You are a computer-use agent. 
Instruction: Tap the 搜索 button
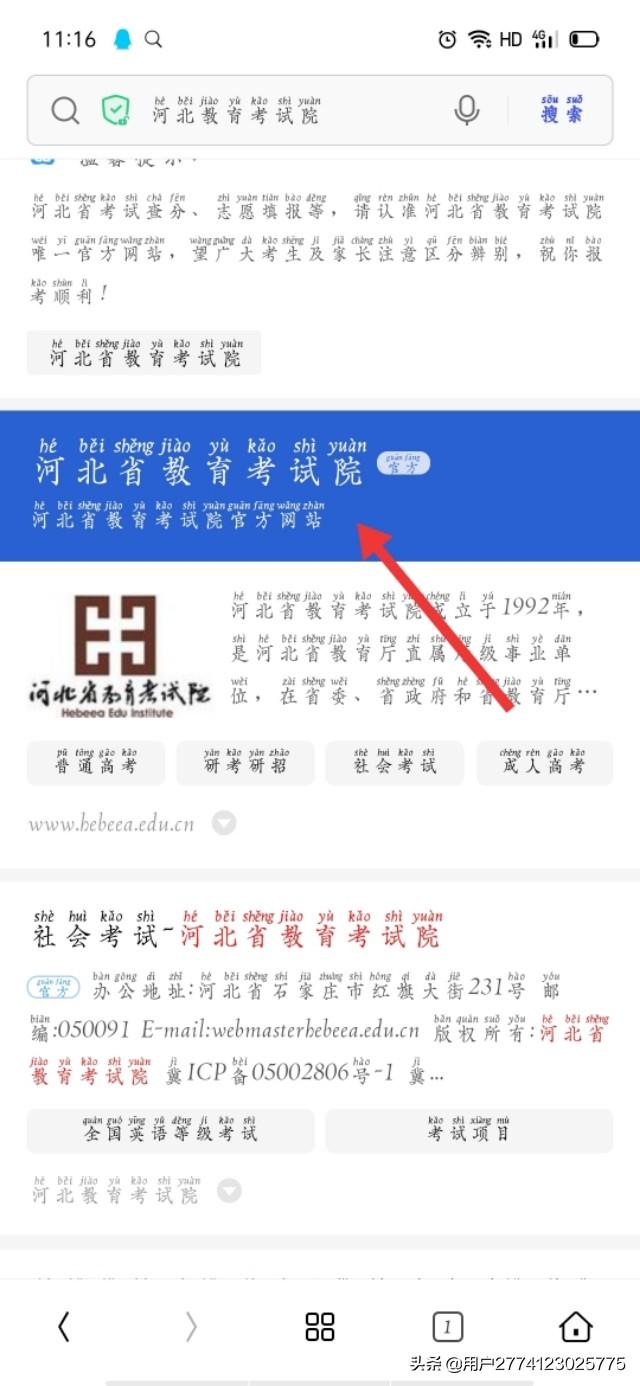pos(561,110)
